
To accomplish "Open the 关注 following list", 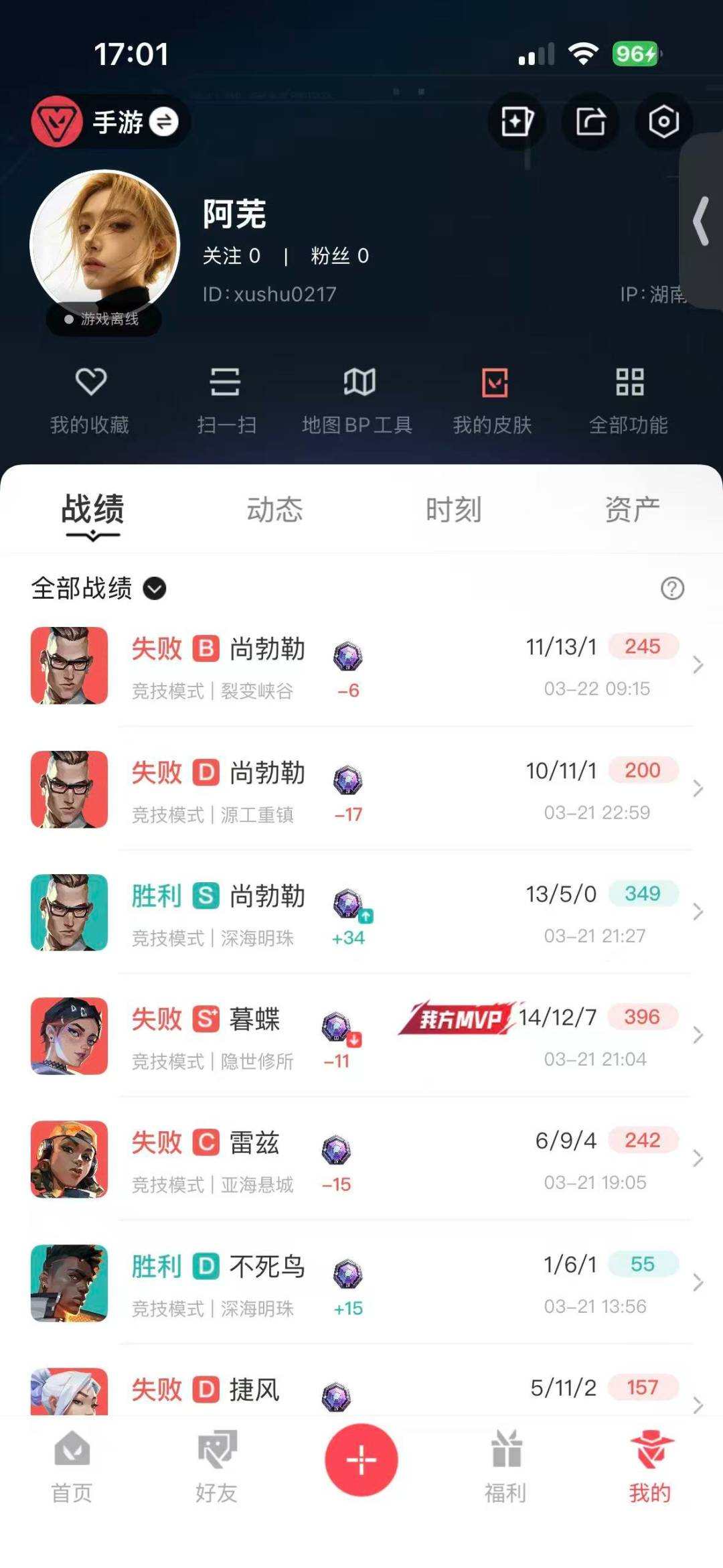I will pyautogui.click(x=232, y=256).
